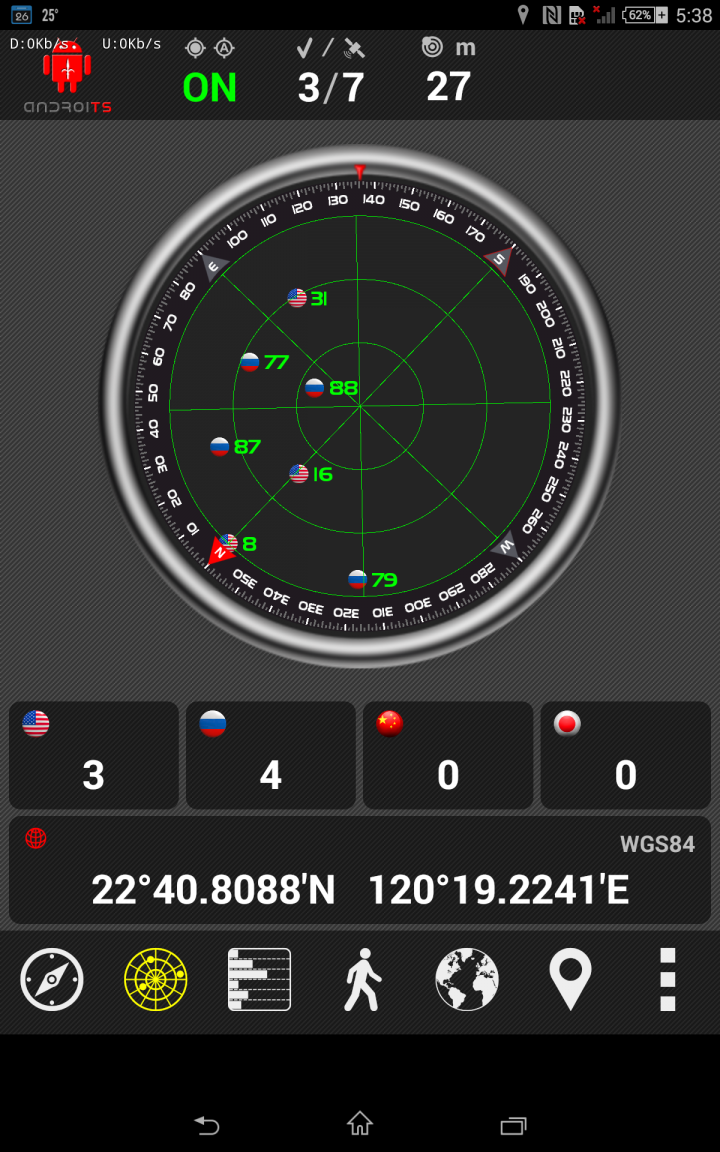Toggle the GPS ON status

209,87
